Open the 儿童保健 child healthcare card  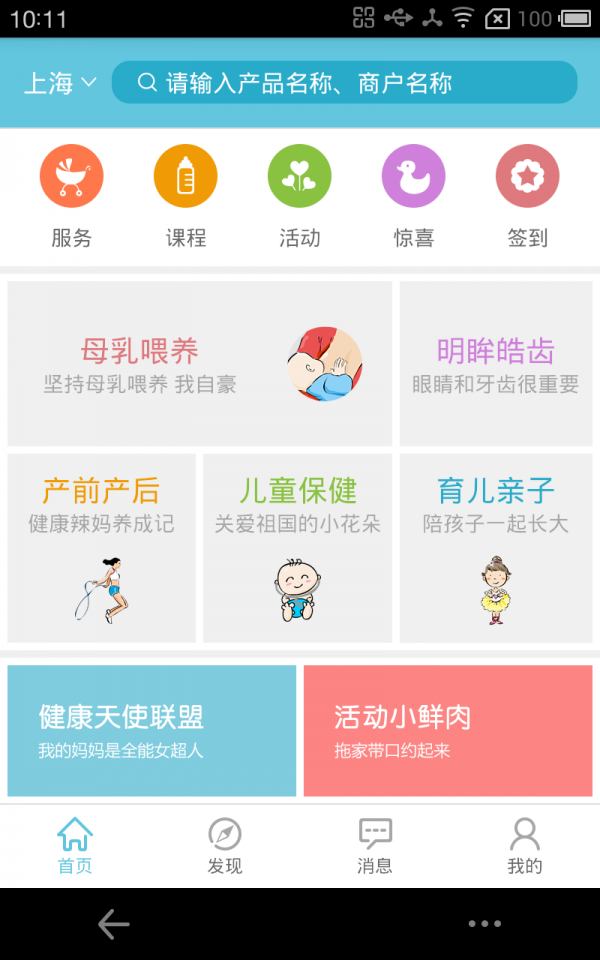(x=297, y=547)
